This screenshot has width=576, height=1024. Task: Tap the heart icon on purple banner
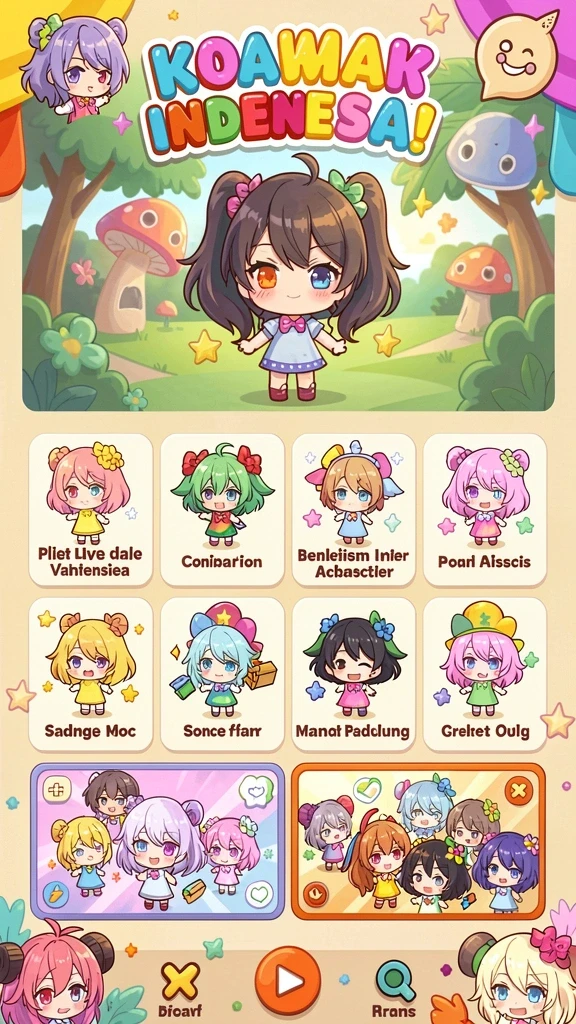[x=259, y=894]
